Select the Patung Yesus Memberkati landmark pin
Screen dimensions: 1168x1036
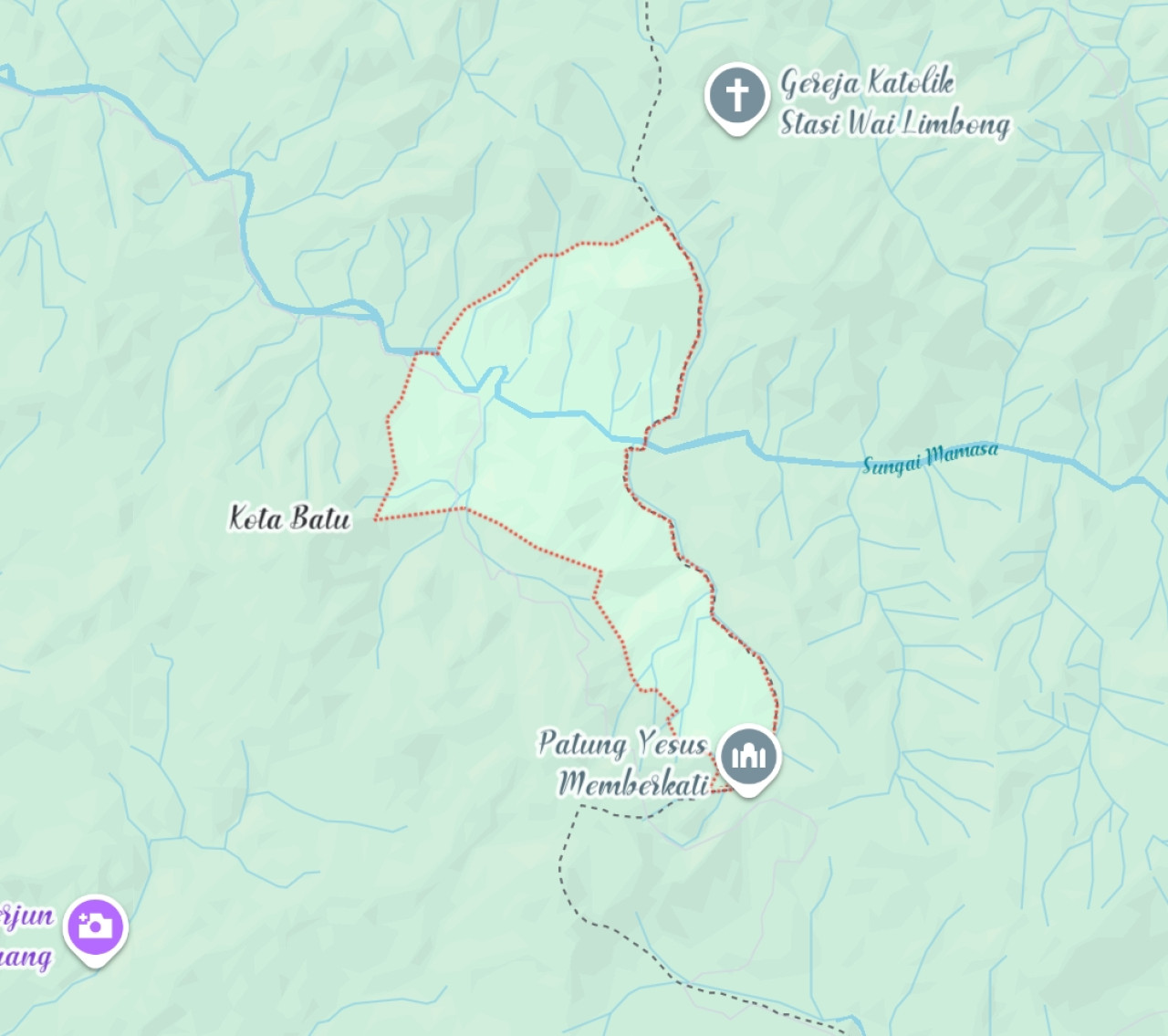(749, 756)
